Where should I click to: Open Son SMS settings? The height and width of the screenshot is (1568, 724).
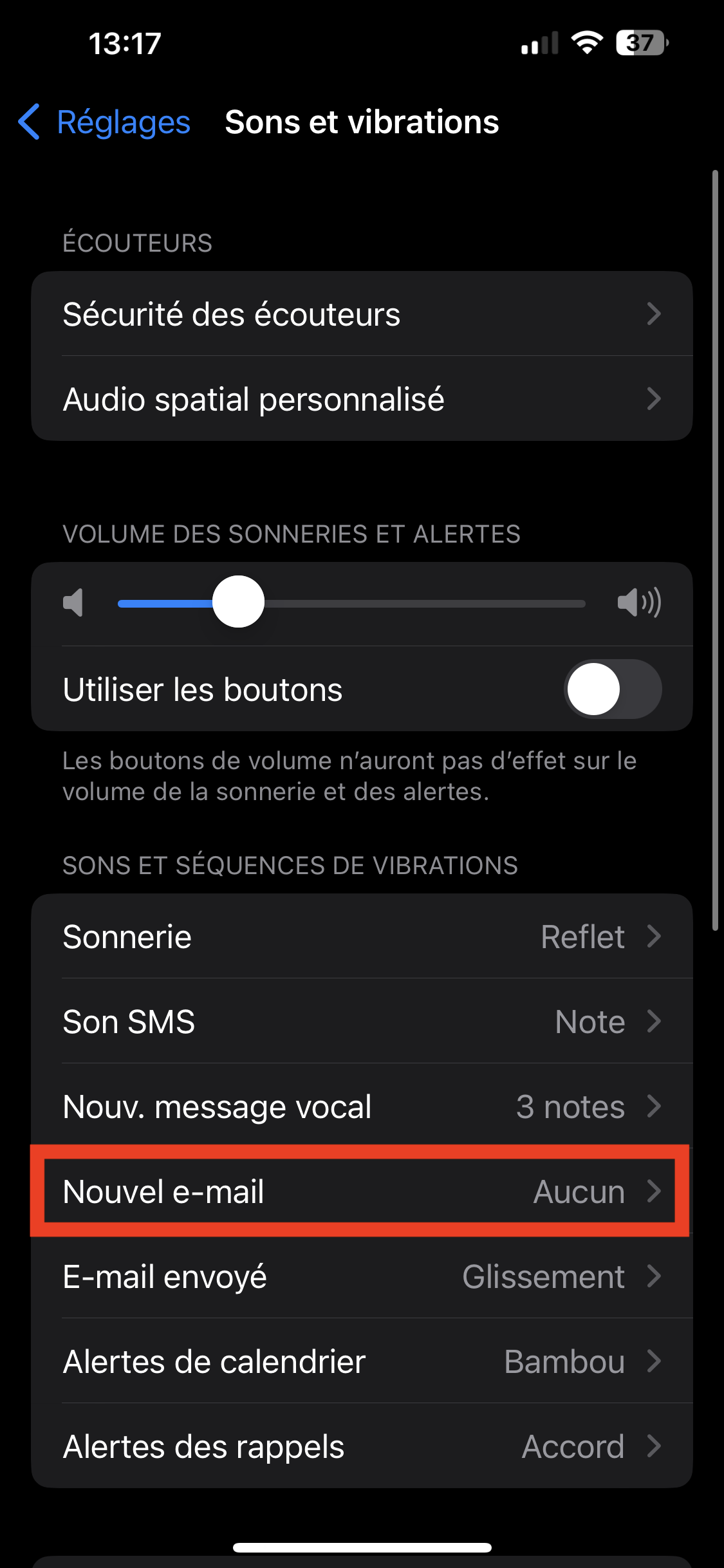point(362,1022)
